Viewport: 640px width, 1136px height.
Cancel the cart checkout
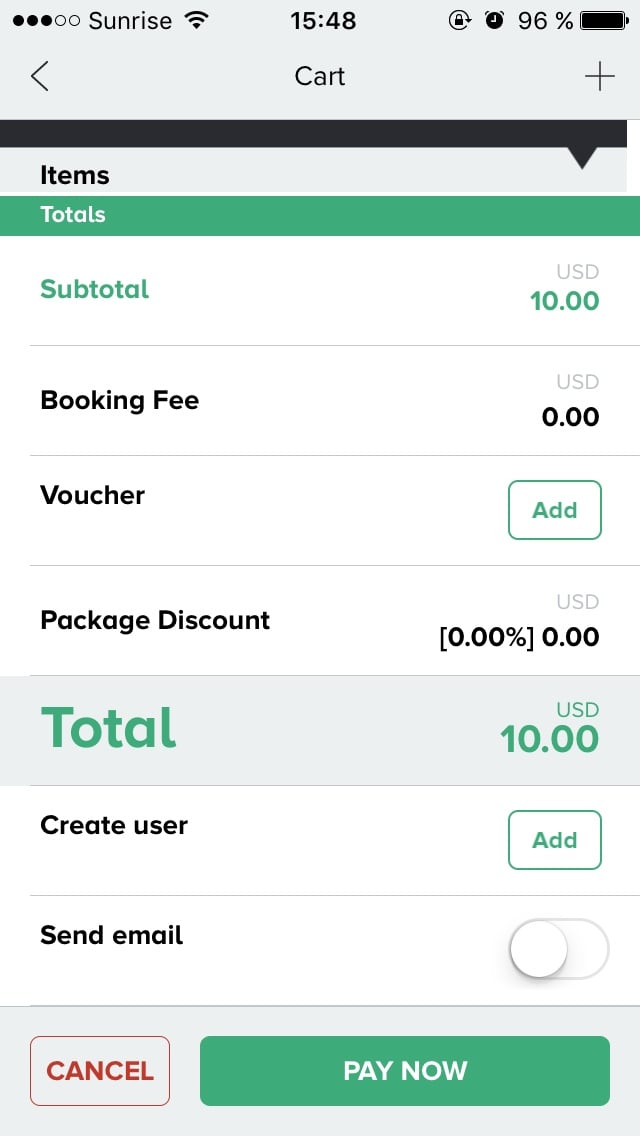(x=100, y=1071)
